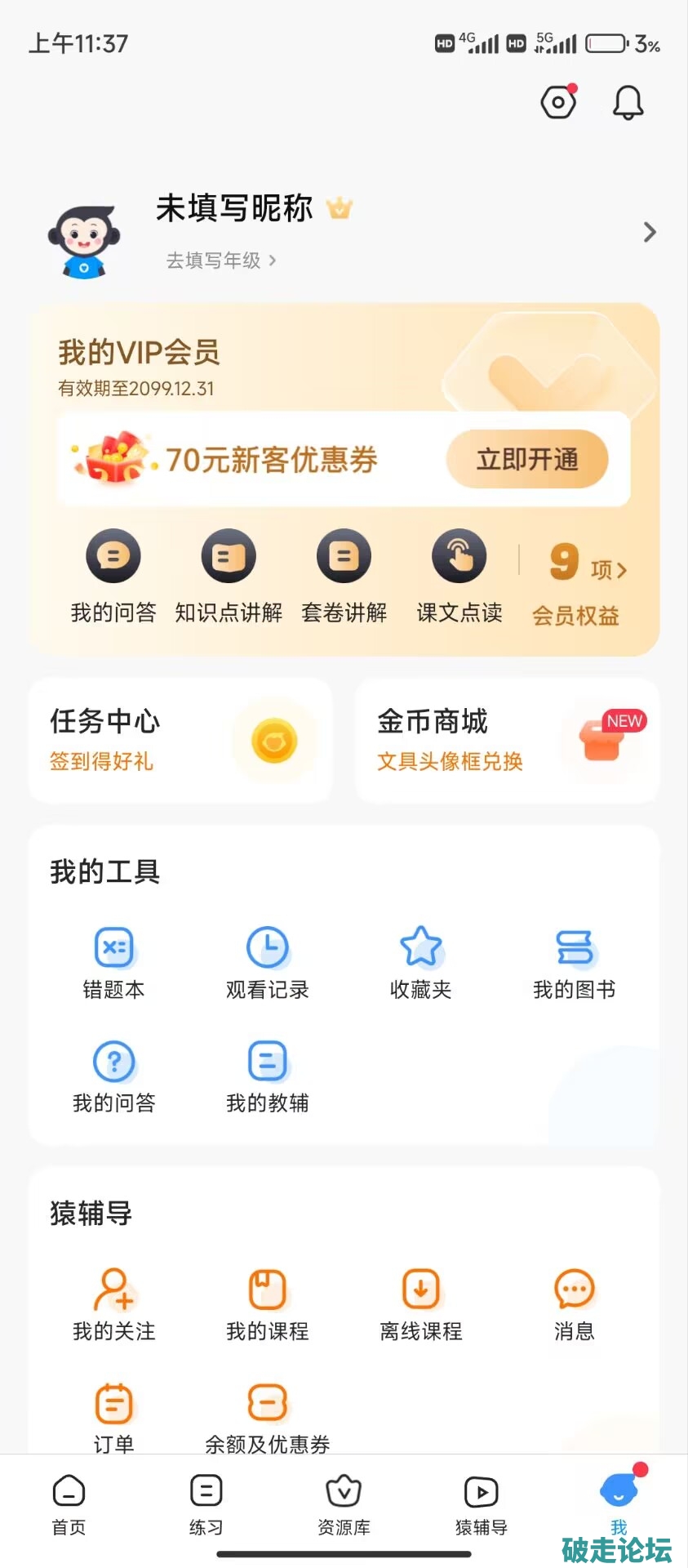Switch to the 资源库 tab

pyautogui.click(x=344, y=1504)
